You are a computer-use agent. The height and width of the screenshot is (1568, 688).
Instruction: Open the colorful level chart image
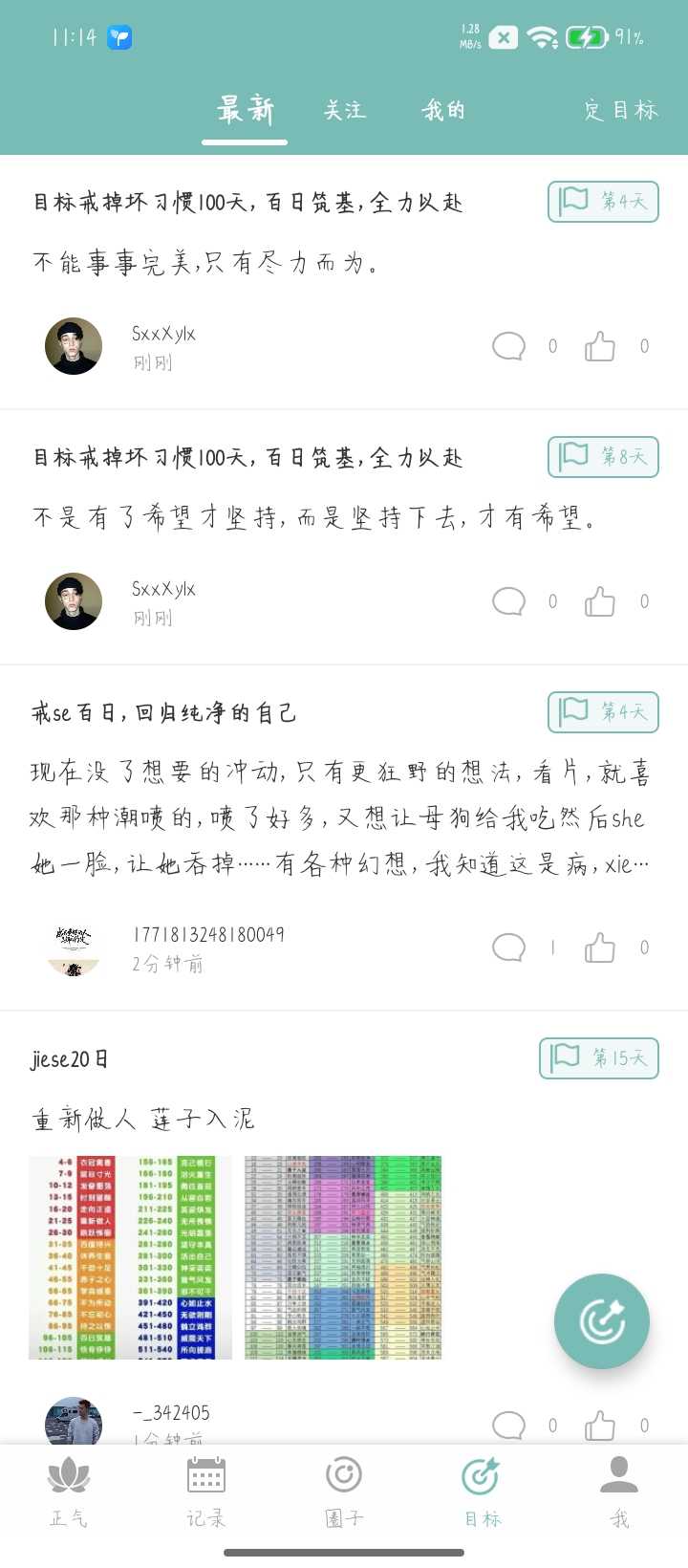[x=130, y=1257]
